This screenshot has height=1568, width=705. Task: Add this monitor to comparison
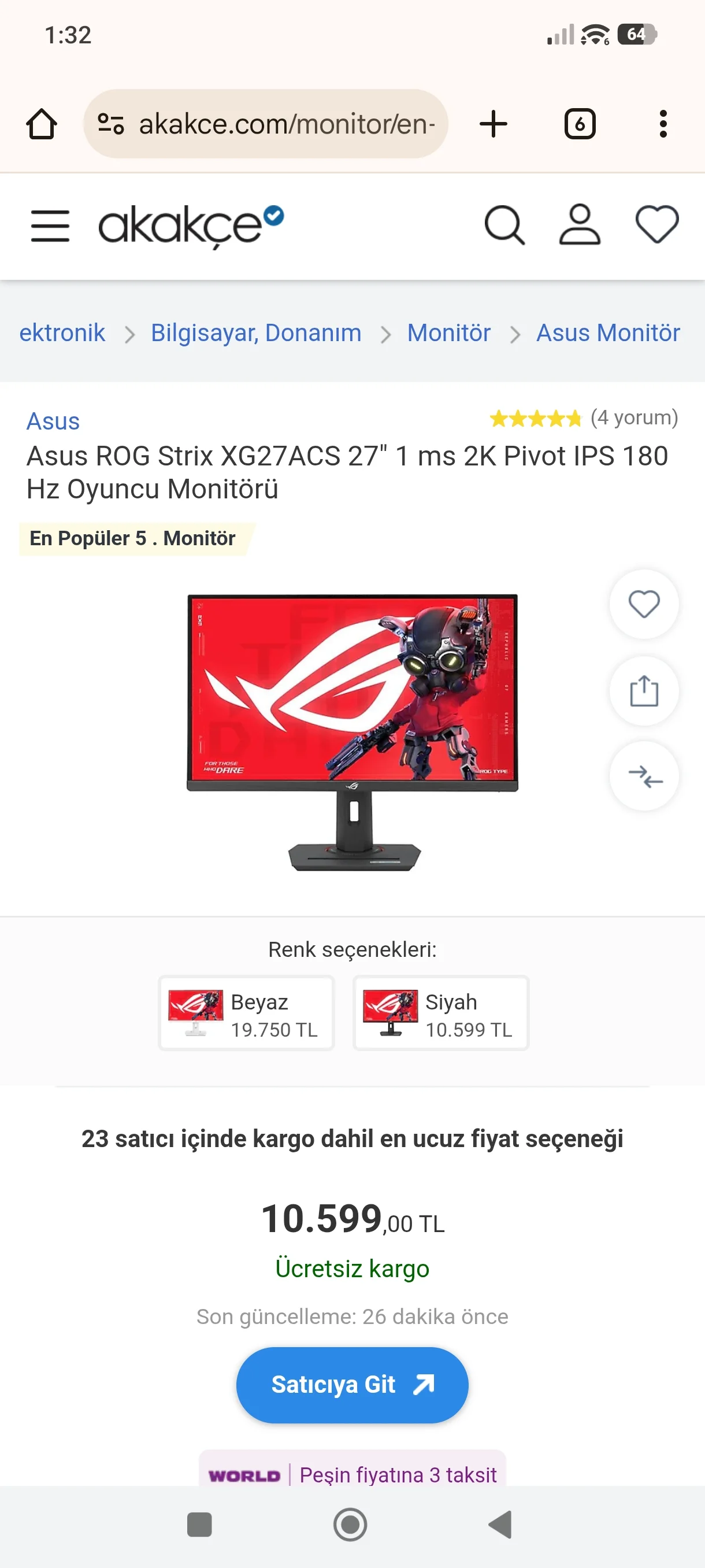[644, 776]
